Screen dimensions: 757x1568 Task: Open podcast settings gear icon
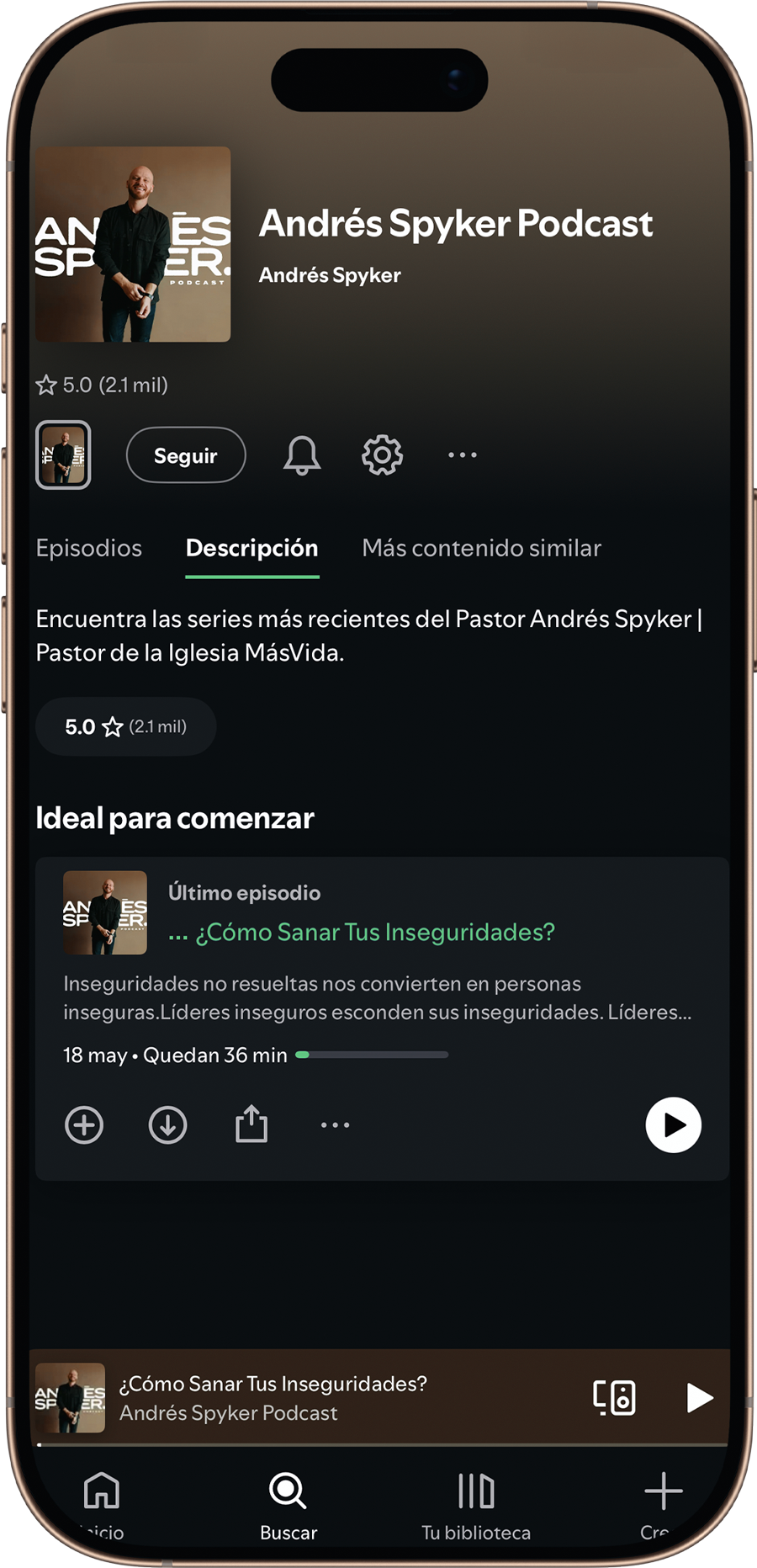(x=382, y=455)
